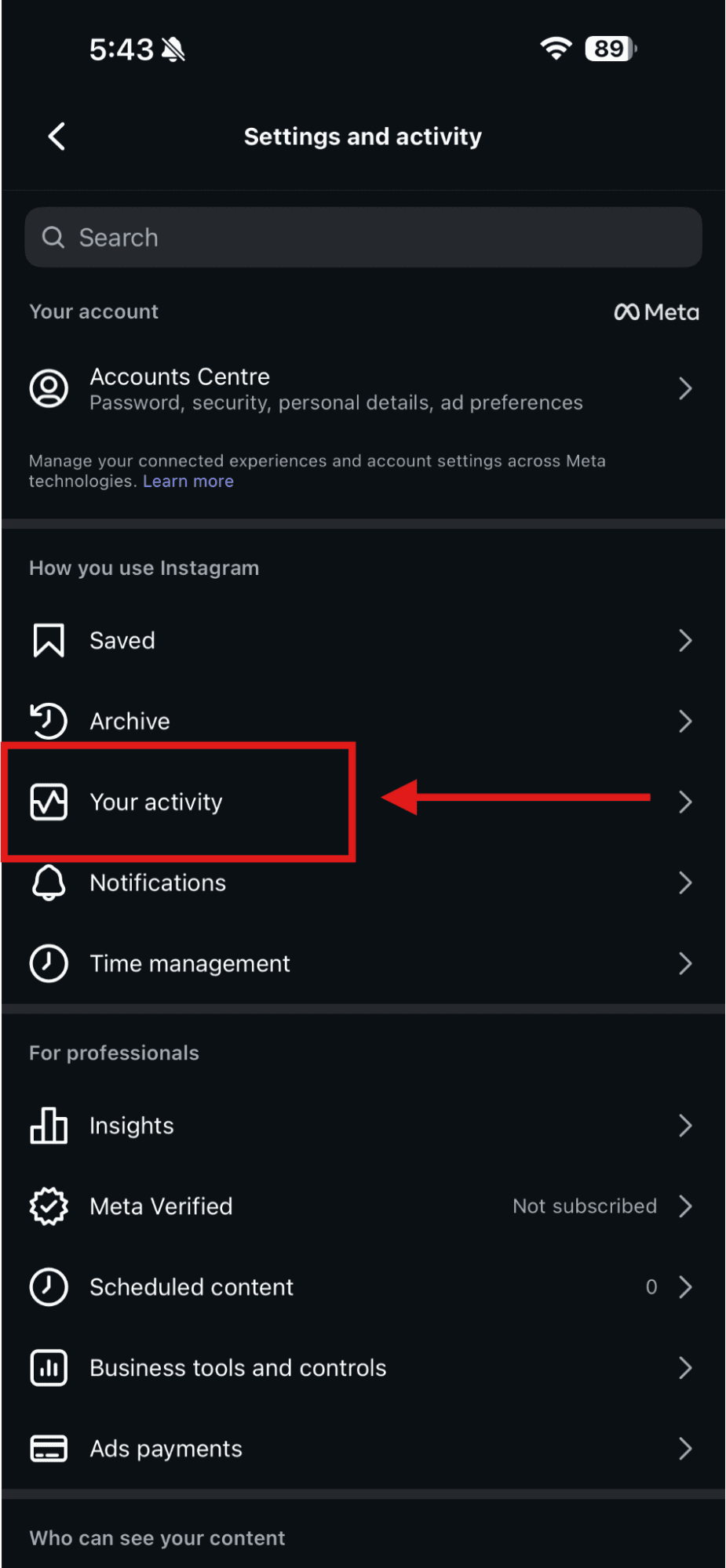Image resolution: width=726 pixels, height=1568 pixels.
Task: Open Business tools and controls
Action: coord(361,1368)
